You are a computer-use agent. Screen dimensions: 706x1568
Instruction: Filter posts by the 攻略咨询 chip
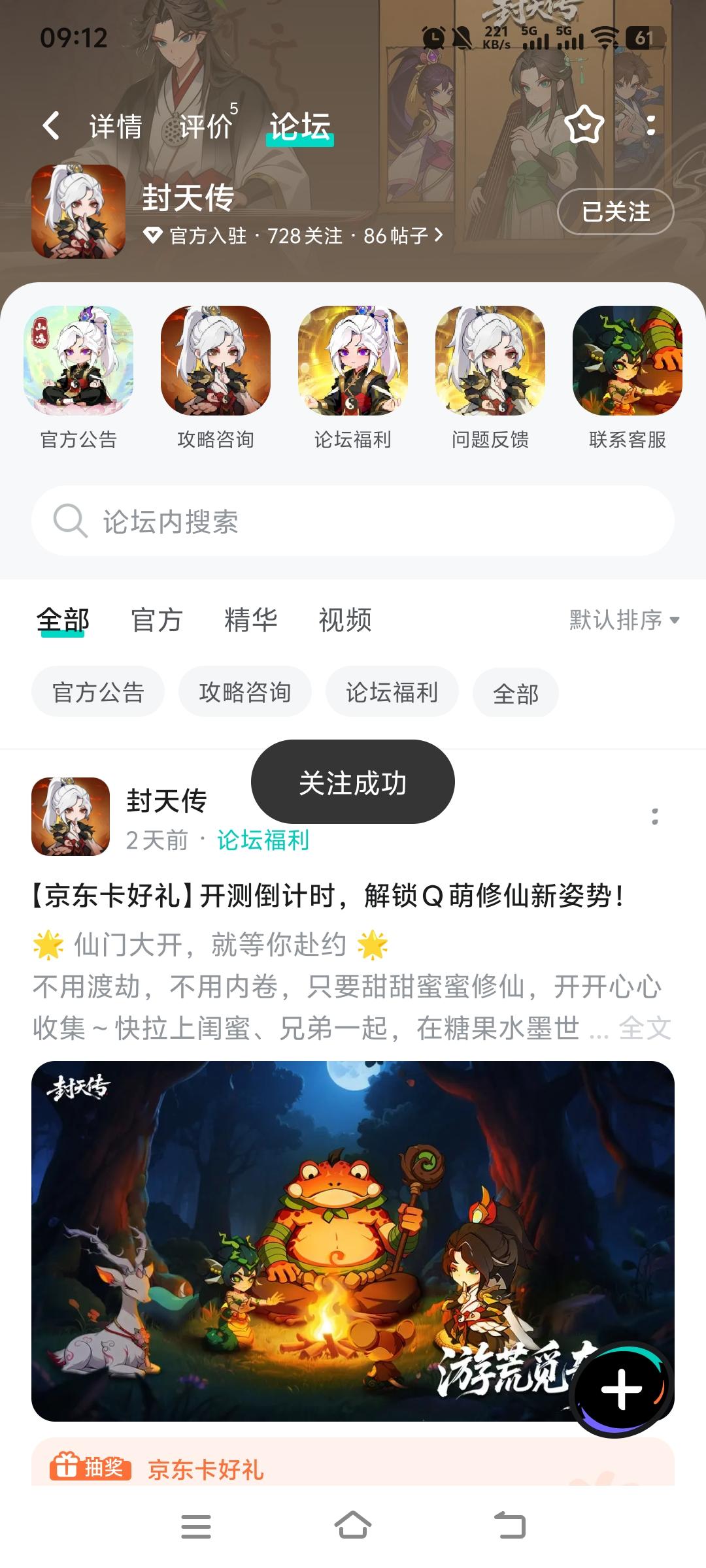coord(245,692)
